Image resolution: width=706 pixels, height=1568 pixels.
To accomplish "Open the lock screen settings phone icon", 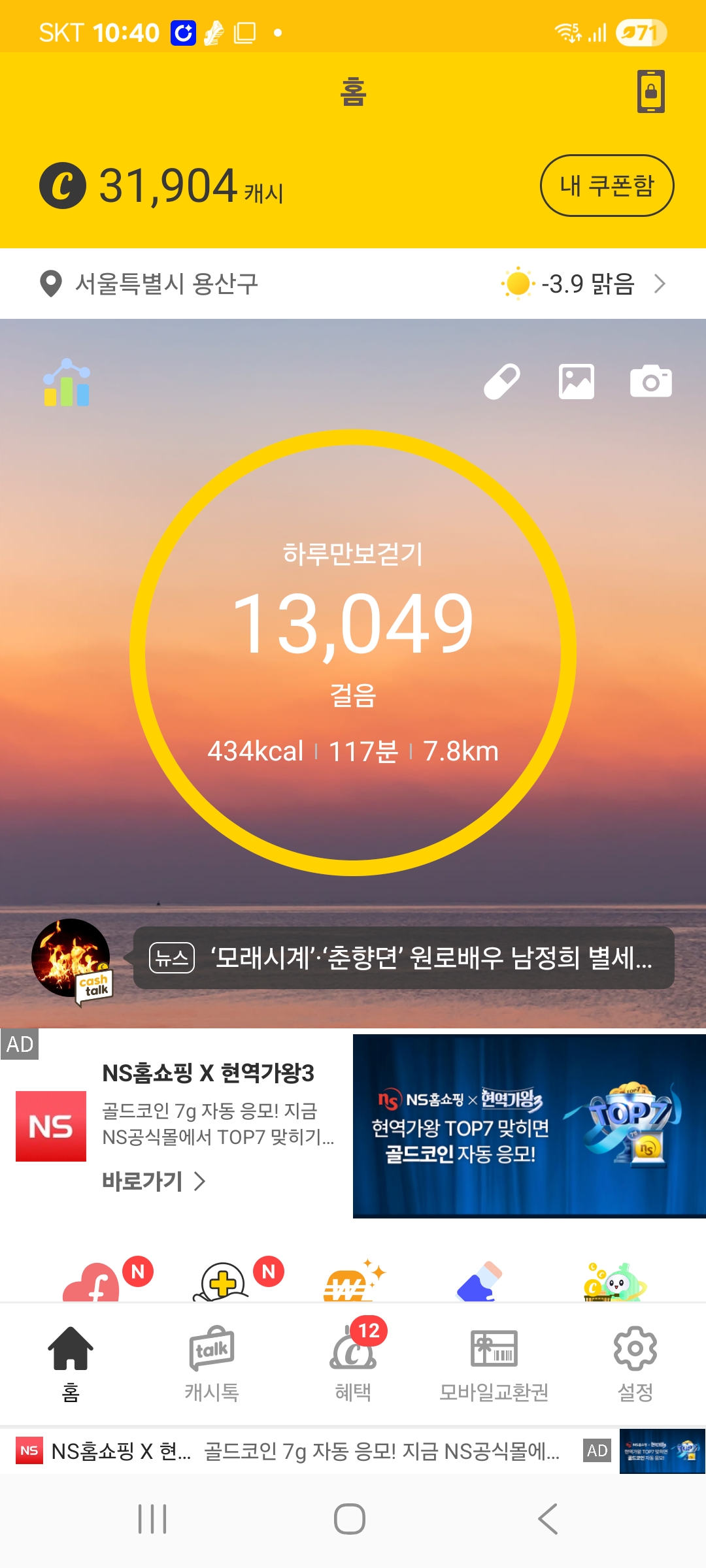I will pyautogui.click(x=650, y=91).
